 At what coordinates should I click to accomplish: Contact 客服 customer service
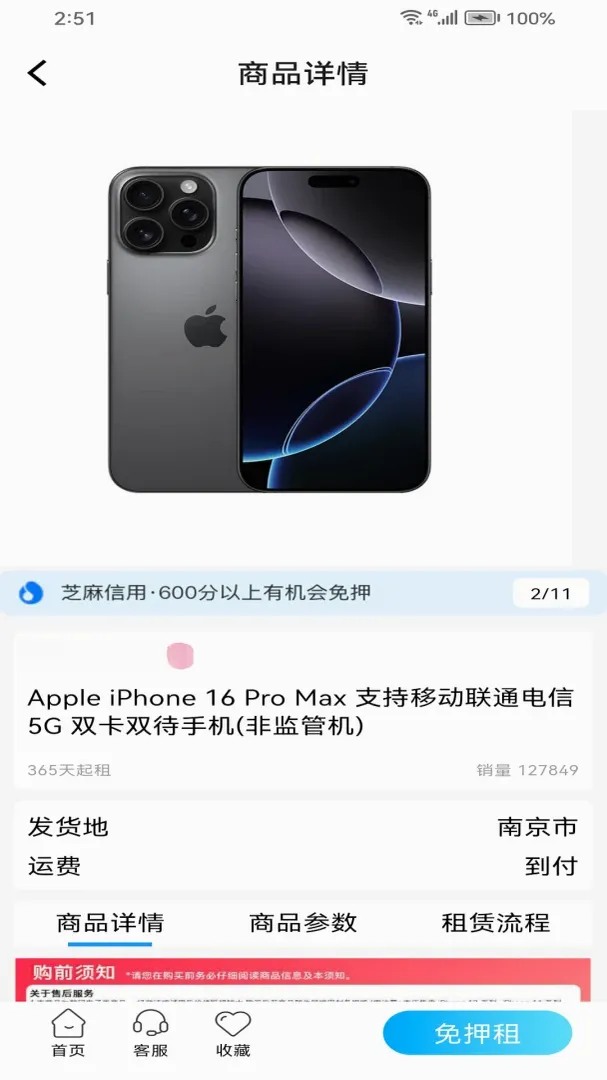click(x=150, y=1033)
